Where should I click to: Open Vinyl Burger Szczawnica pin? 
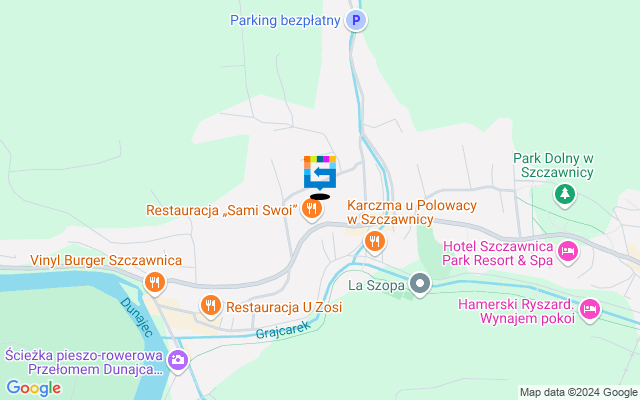pyautogui.click(x=153, y=282)
